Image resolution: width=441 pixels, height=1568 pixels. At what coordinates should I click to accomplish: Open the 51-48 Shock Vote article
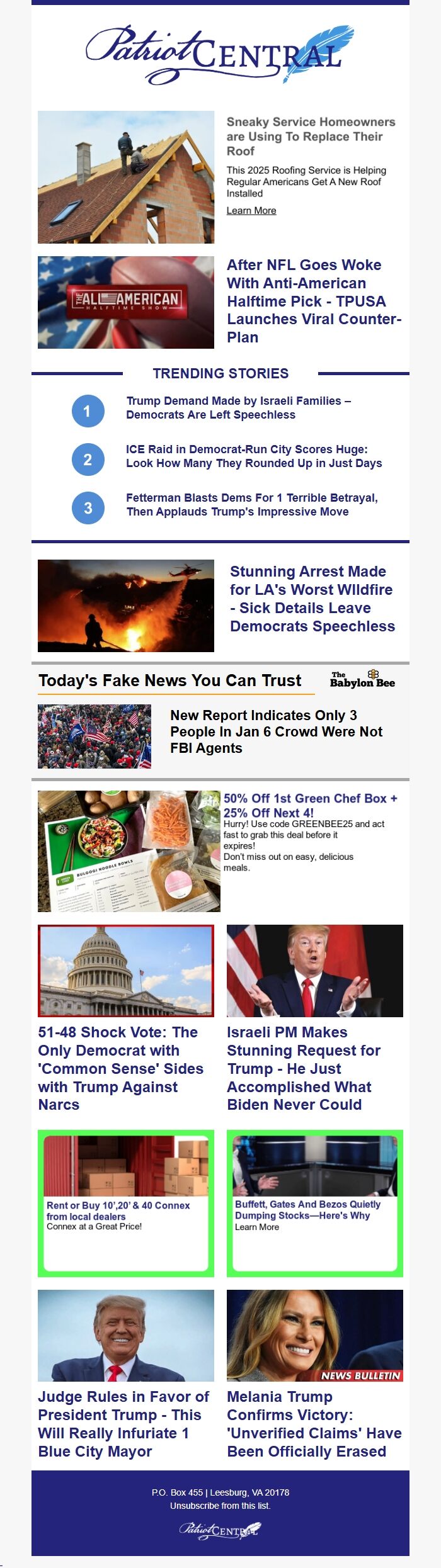(120, 1068)
